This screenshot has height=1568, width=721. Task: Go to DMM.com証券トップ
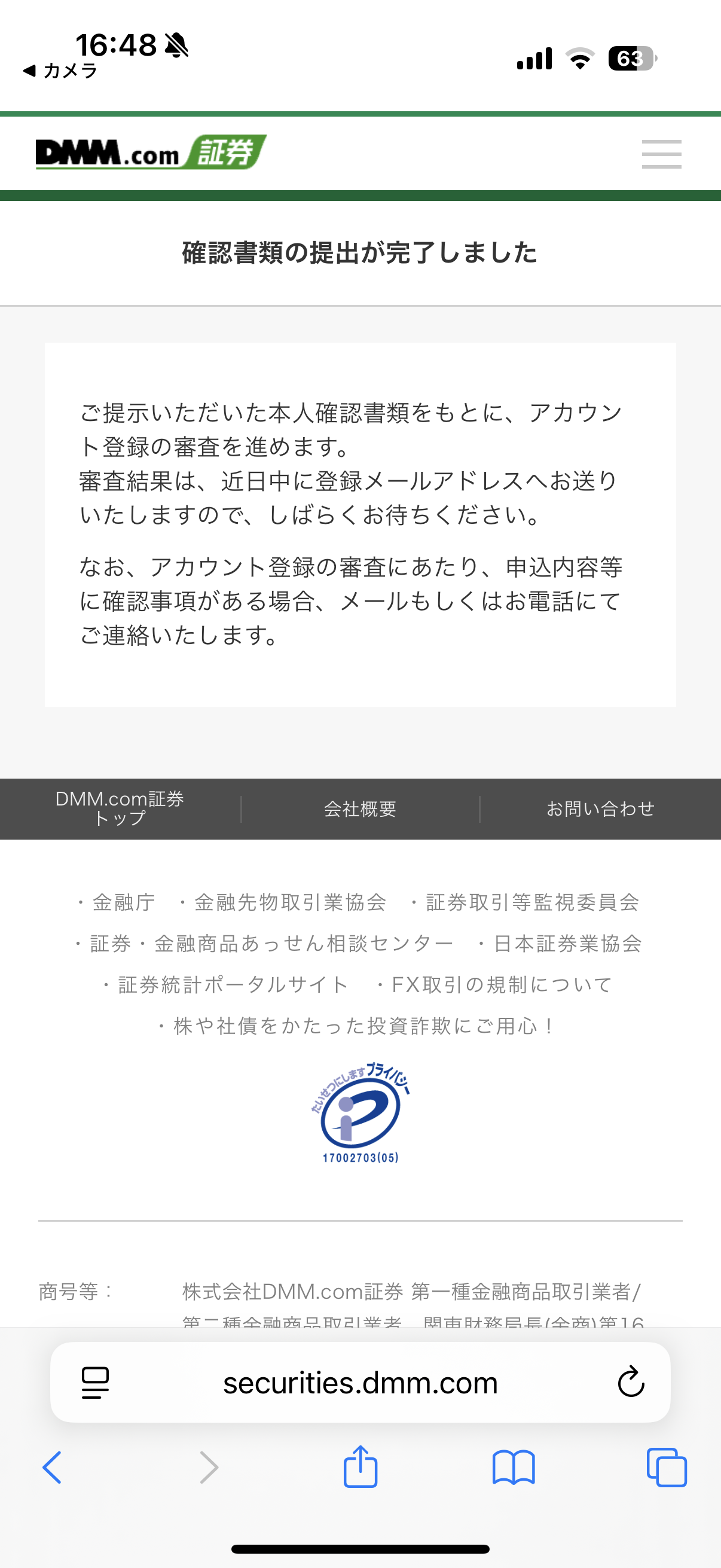120,809
